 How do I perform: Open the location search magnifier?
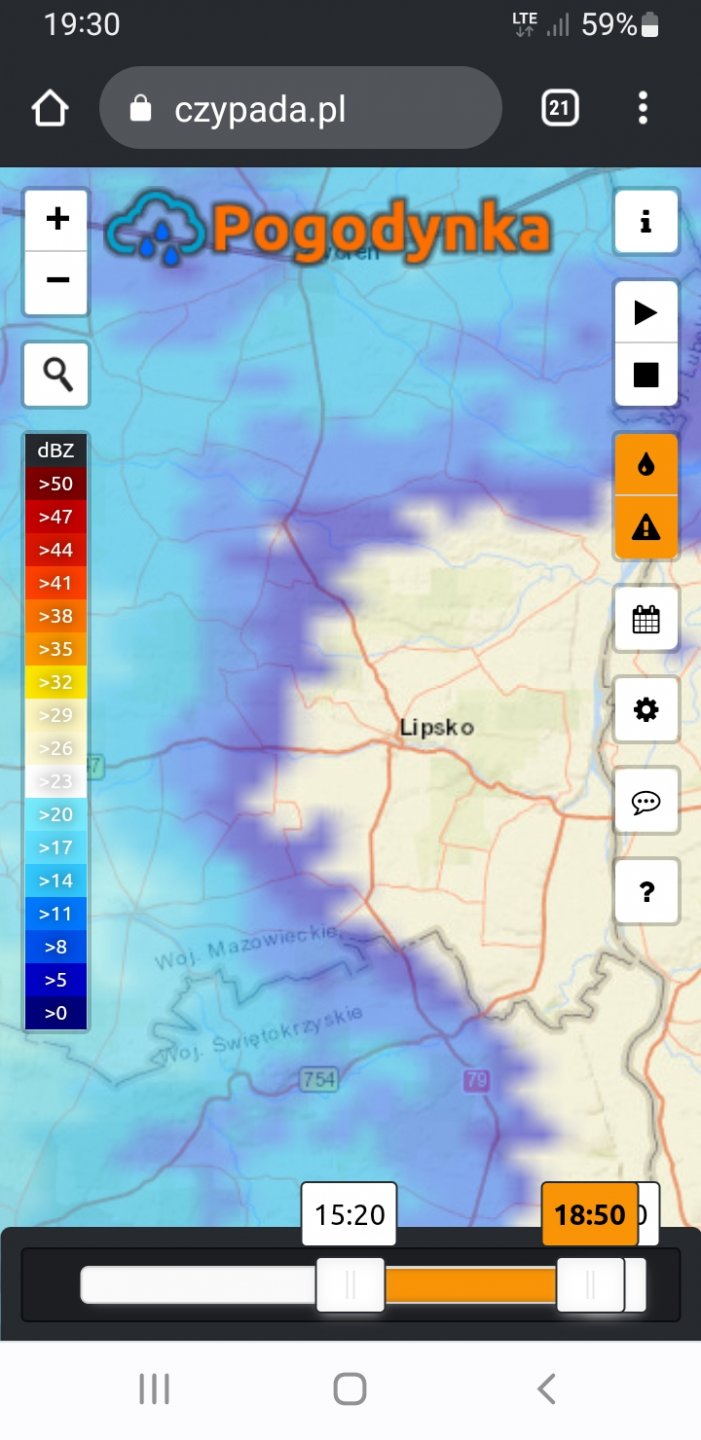(57, 375)
